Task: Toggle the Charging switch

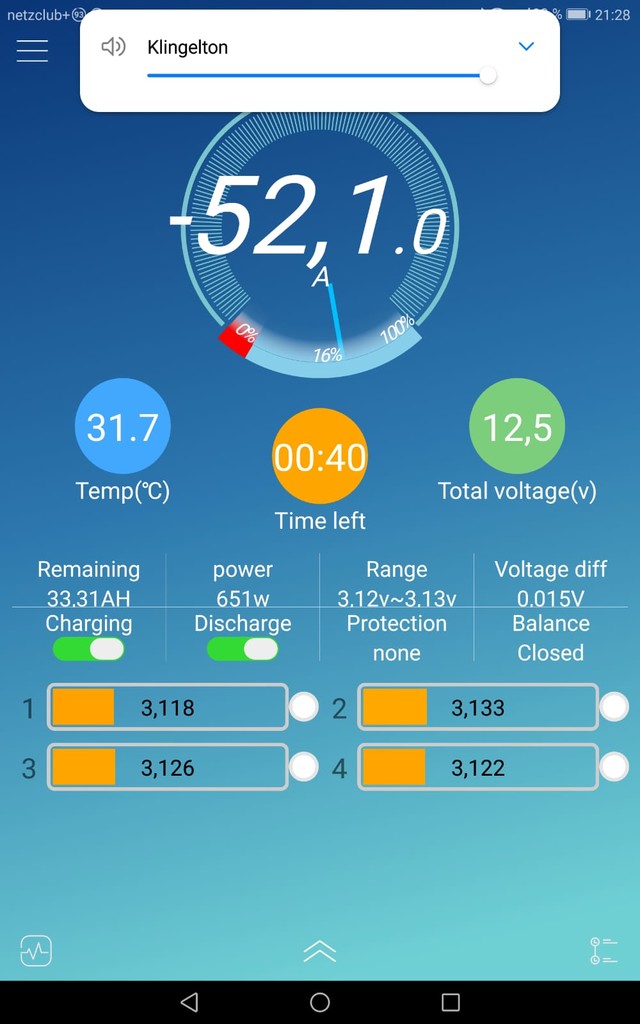Action: point(88,648)
